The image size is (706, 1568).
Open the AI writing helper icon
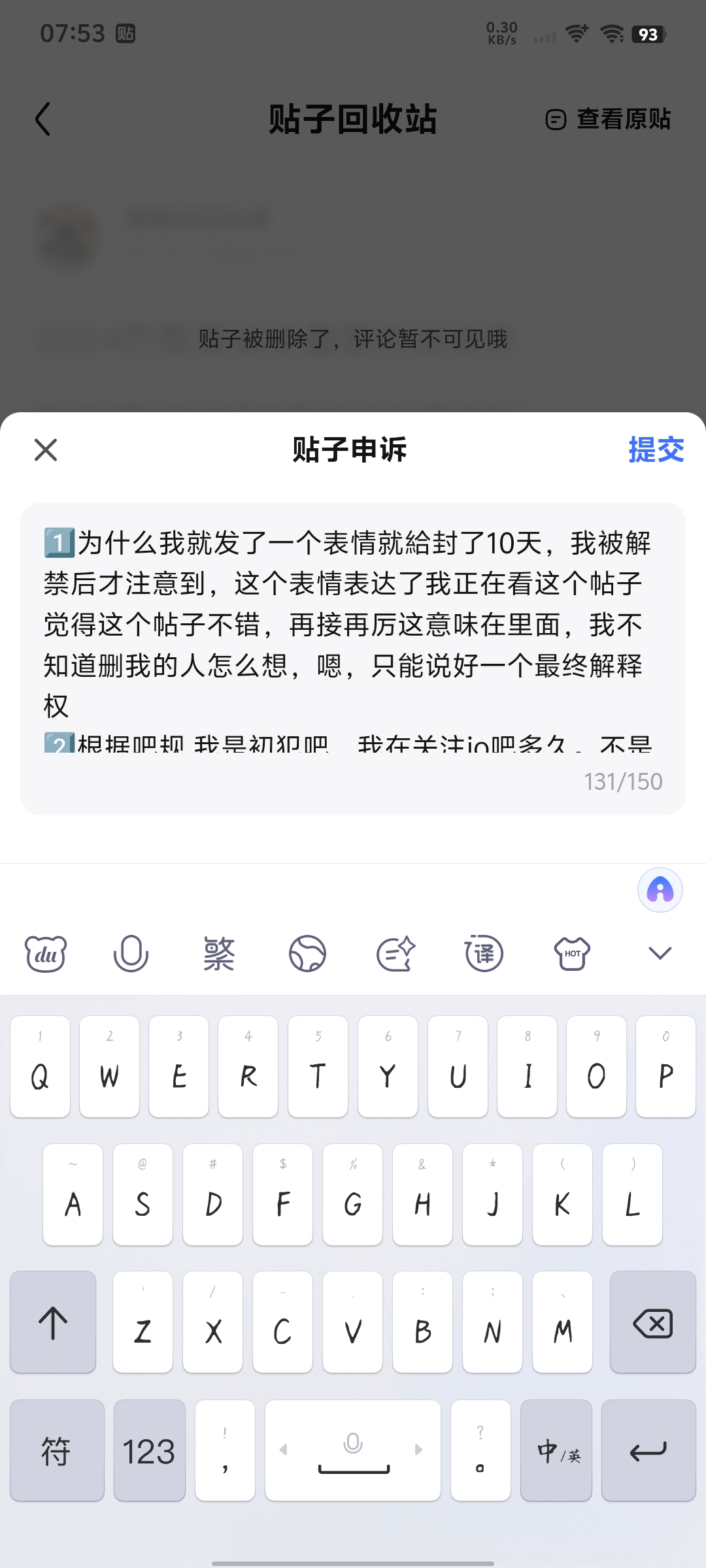coord(395,954)
